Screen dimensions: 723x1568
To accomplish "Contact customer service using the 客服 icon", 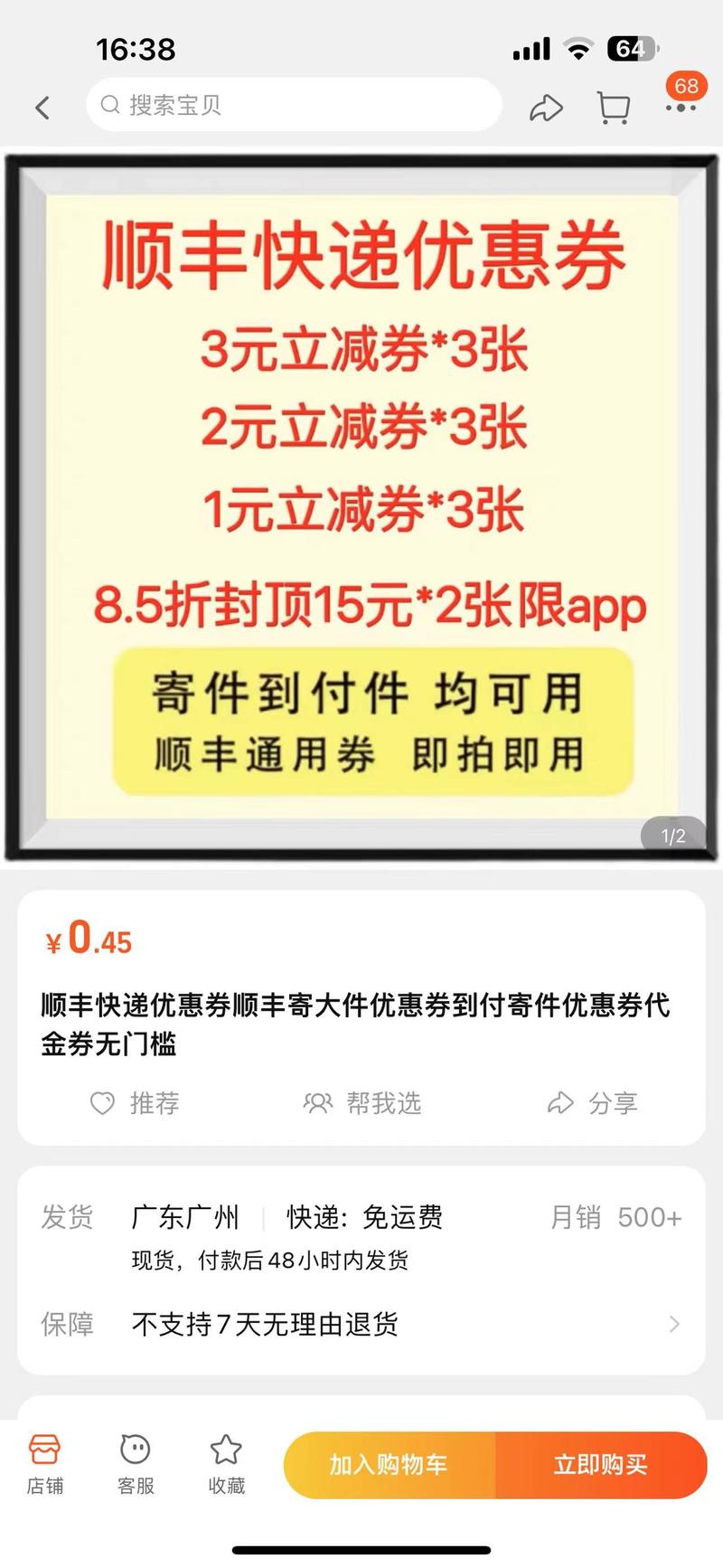I will [x=134, y=1463].
